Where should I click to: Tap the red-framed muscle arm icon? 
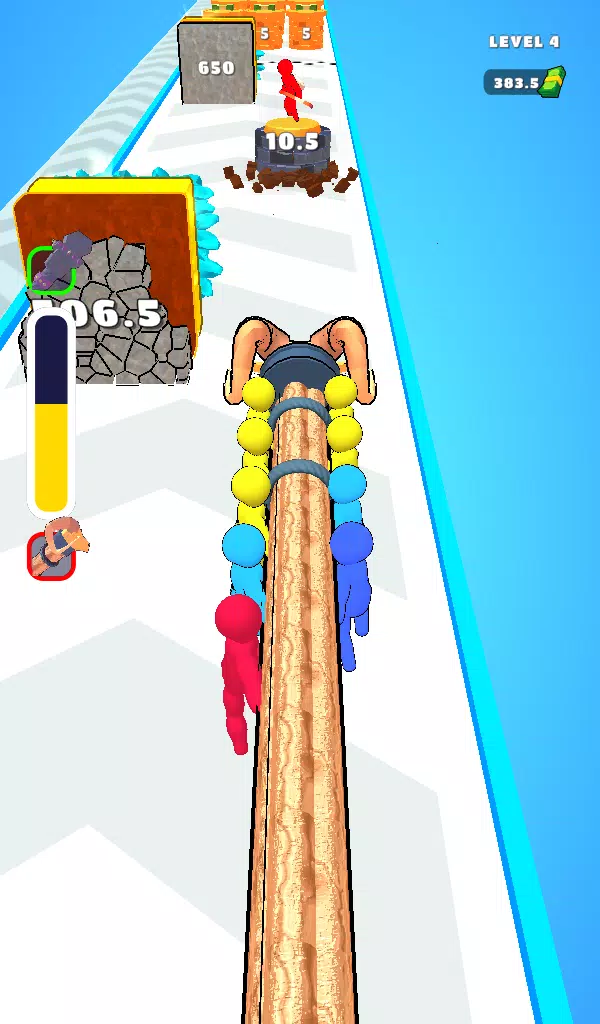[51, 555]
